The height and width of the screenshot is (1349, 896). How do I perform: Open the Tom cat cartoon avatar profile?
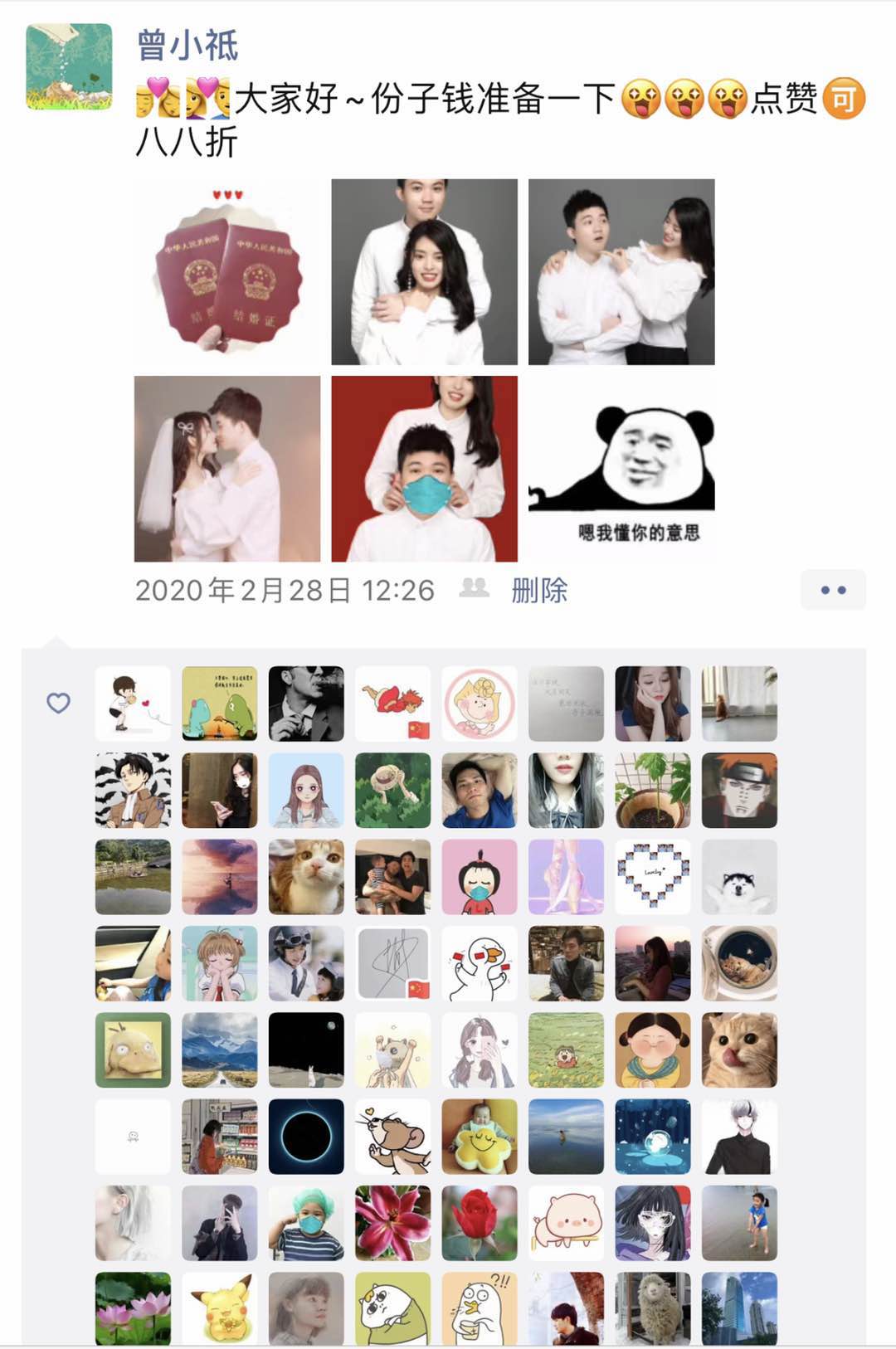coord(393,1137)
